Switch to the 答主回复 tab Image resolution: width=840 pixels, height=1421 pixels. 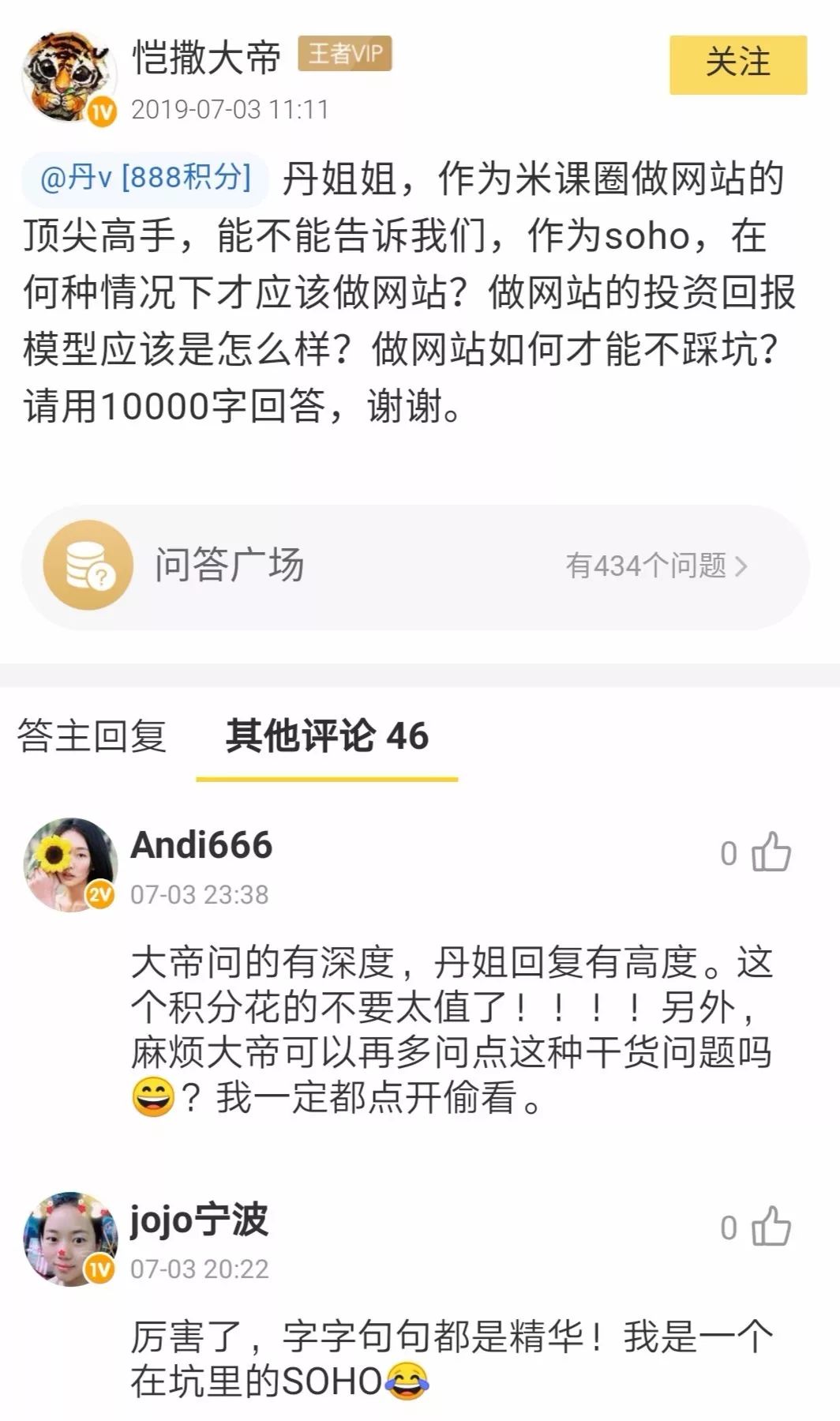coord(92,736)
